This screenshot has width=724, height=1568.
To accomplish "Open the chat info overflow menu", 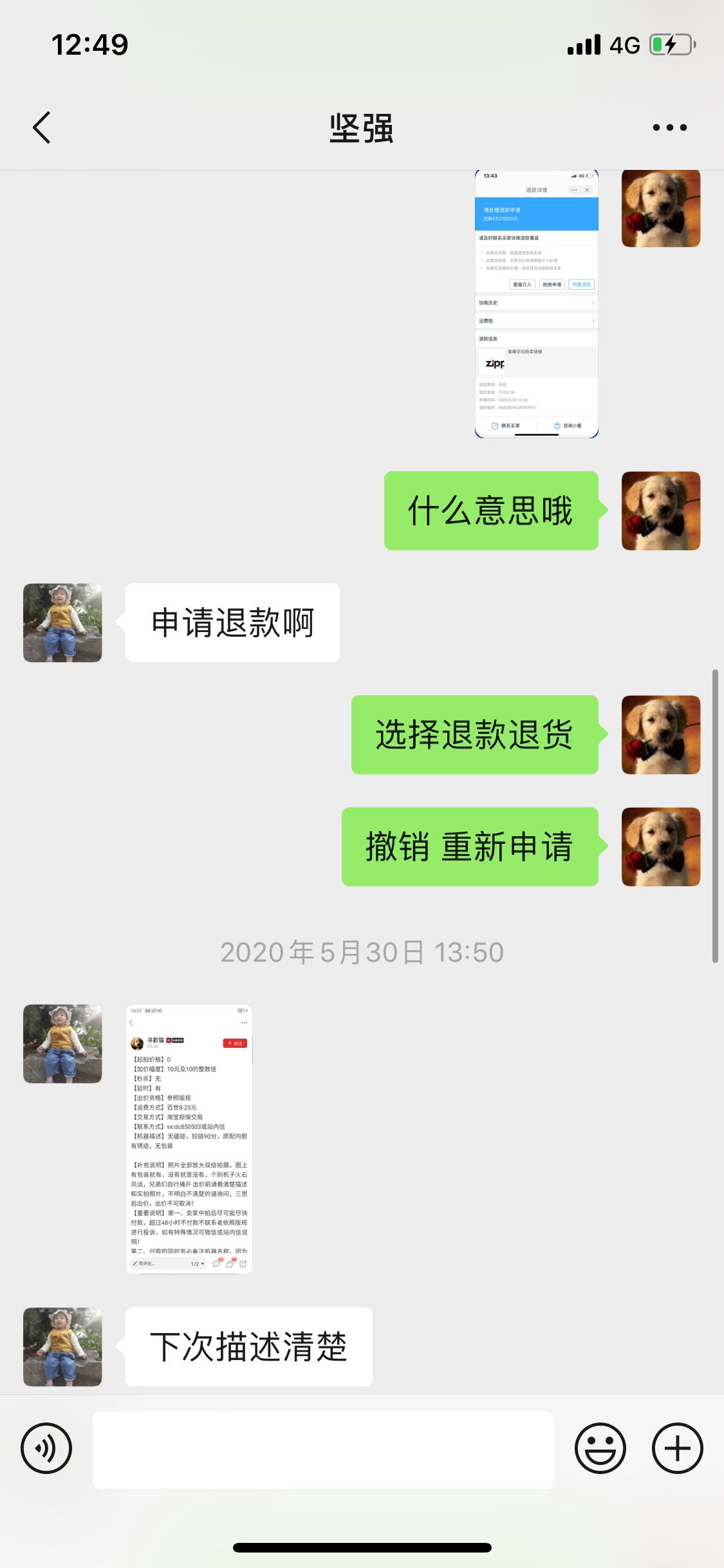I will pyautogui.click(x=669, y=127).
